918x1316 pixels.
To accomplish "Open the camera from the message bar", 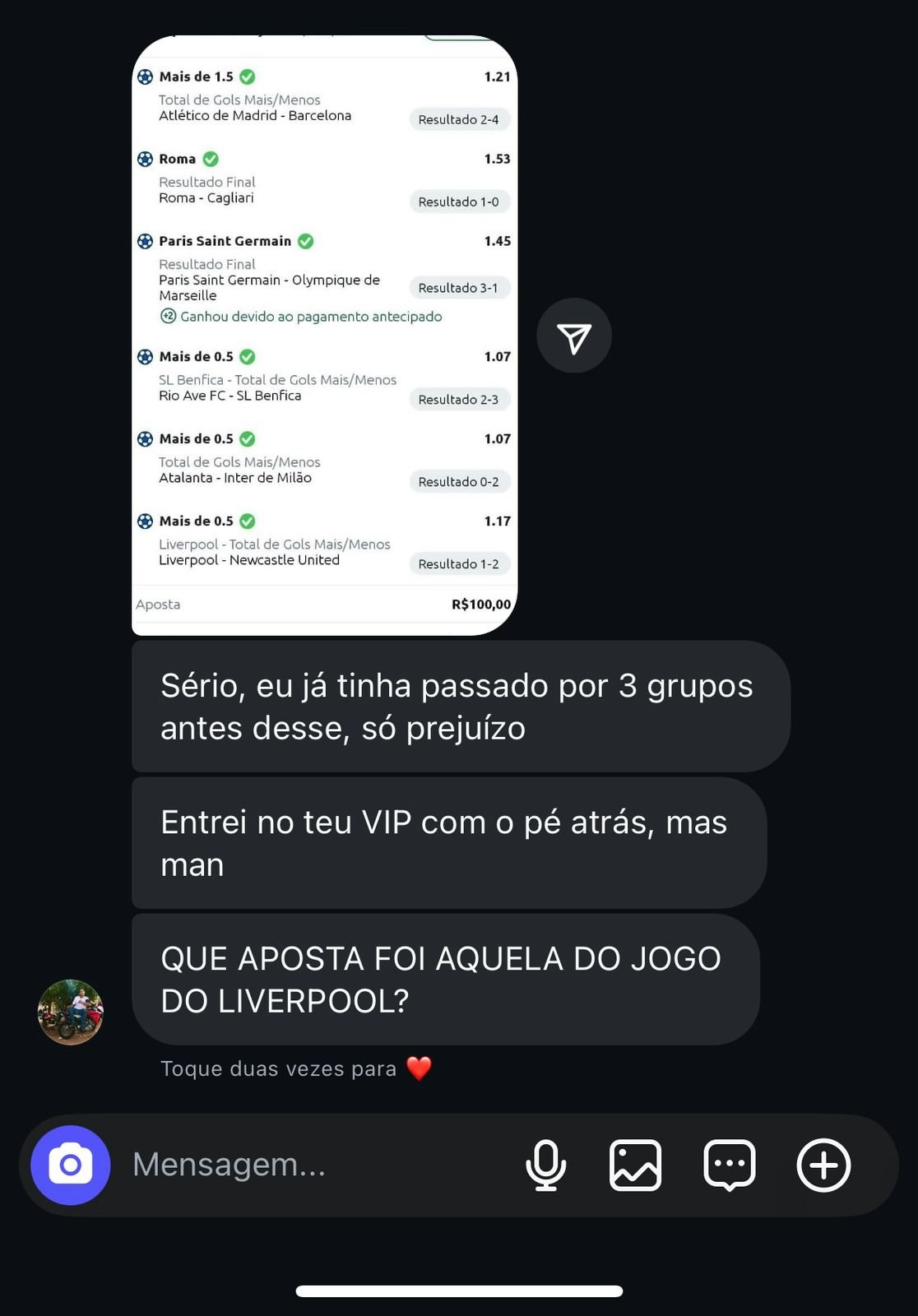I will (x=71, y=1165).
